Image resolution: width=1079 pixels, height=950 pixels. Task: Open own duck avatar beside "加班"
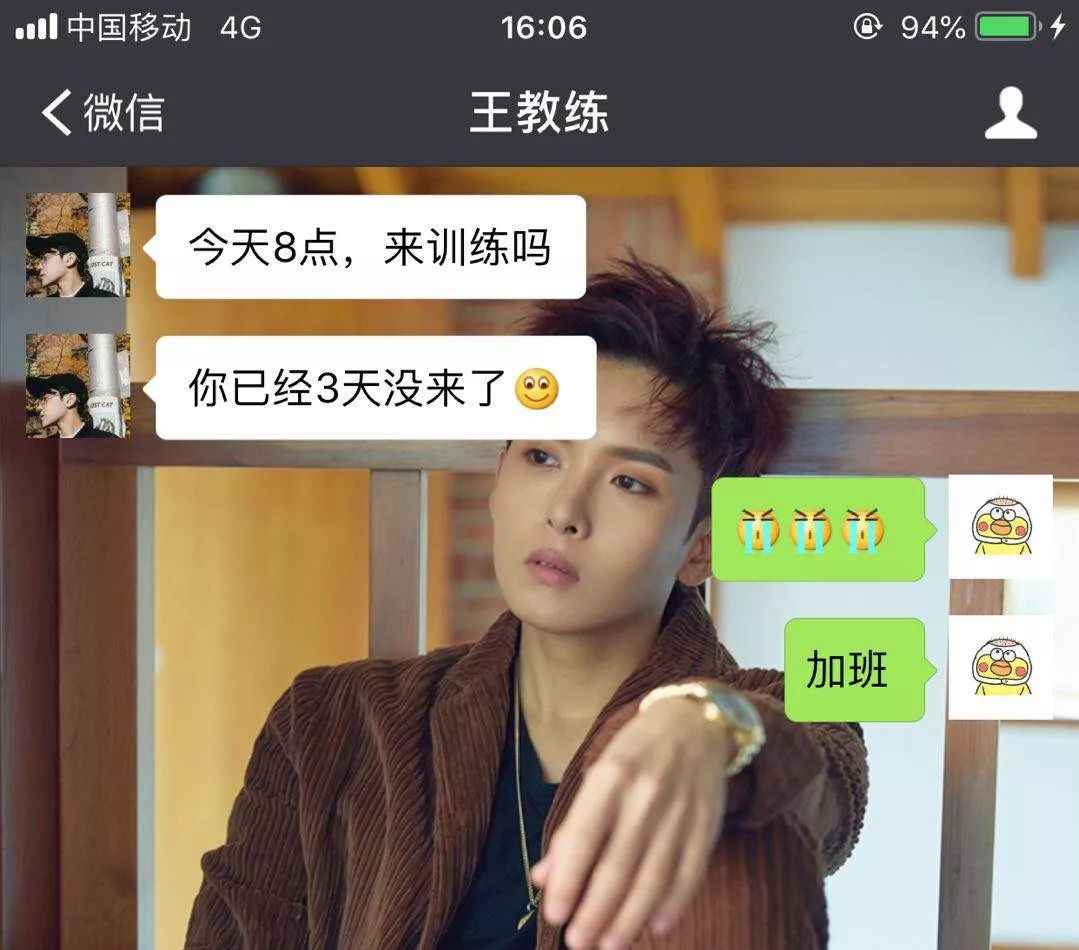pyautogui.click(x=1000, y=667)
